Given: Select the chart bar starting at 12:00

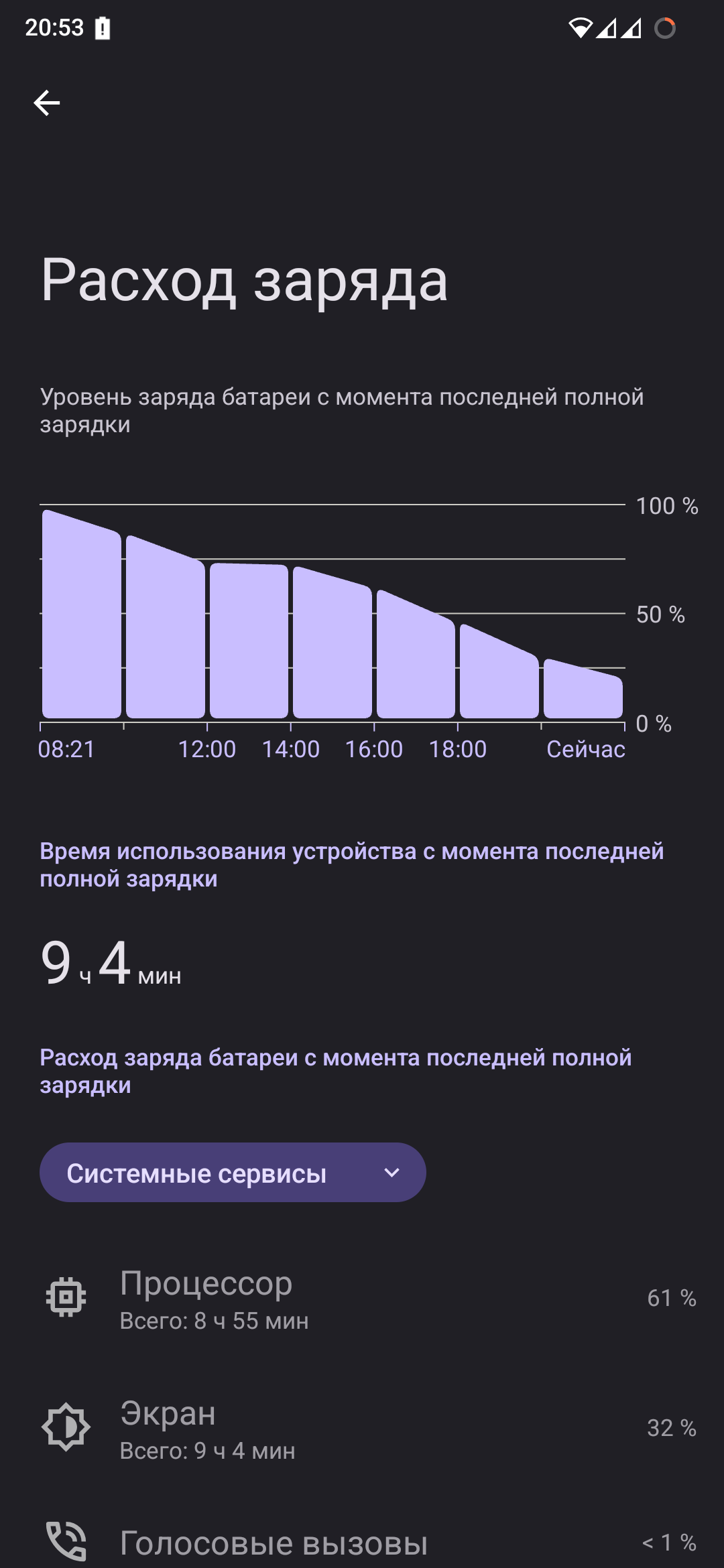Looking at the screenshot, I should [x=249, y=641].
